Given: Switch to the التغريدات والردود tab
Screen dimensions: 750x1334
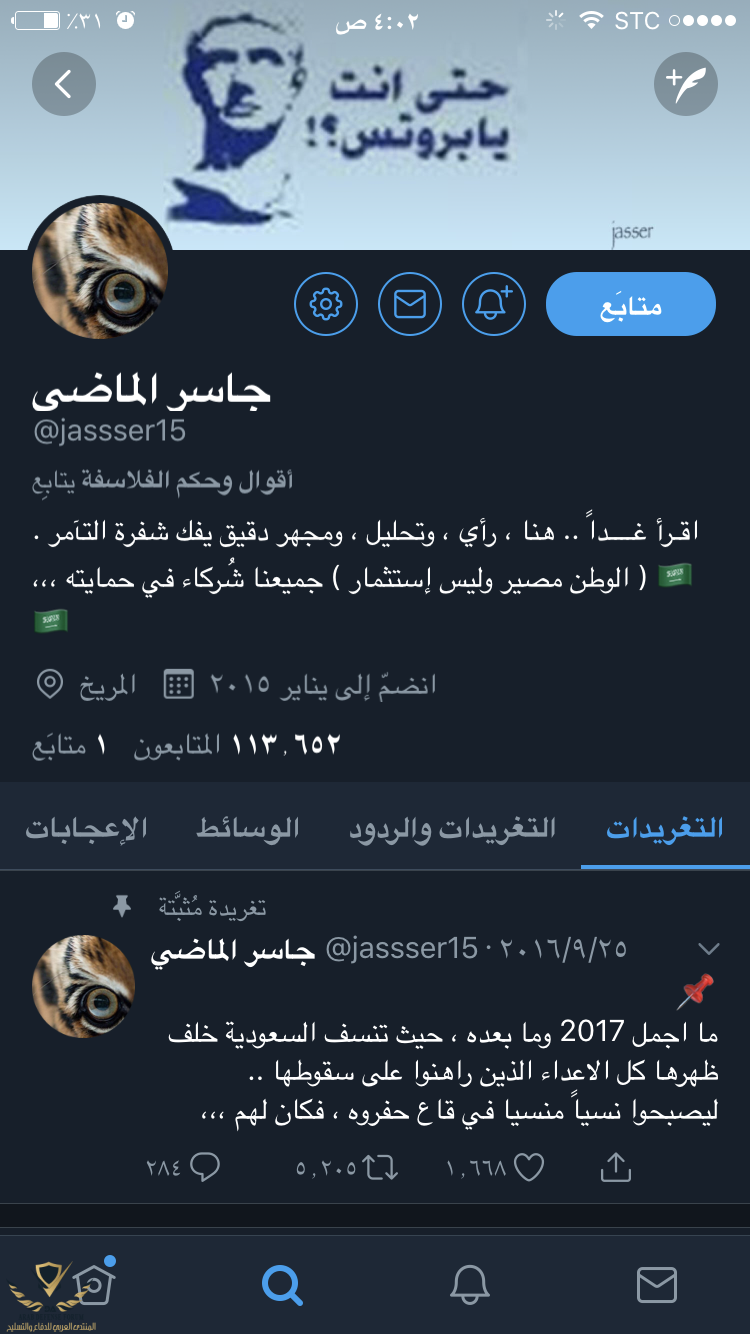Looking at the screenshot, I should [x=452, y=828].
